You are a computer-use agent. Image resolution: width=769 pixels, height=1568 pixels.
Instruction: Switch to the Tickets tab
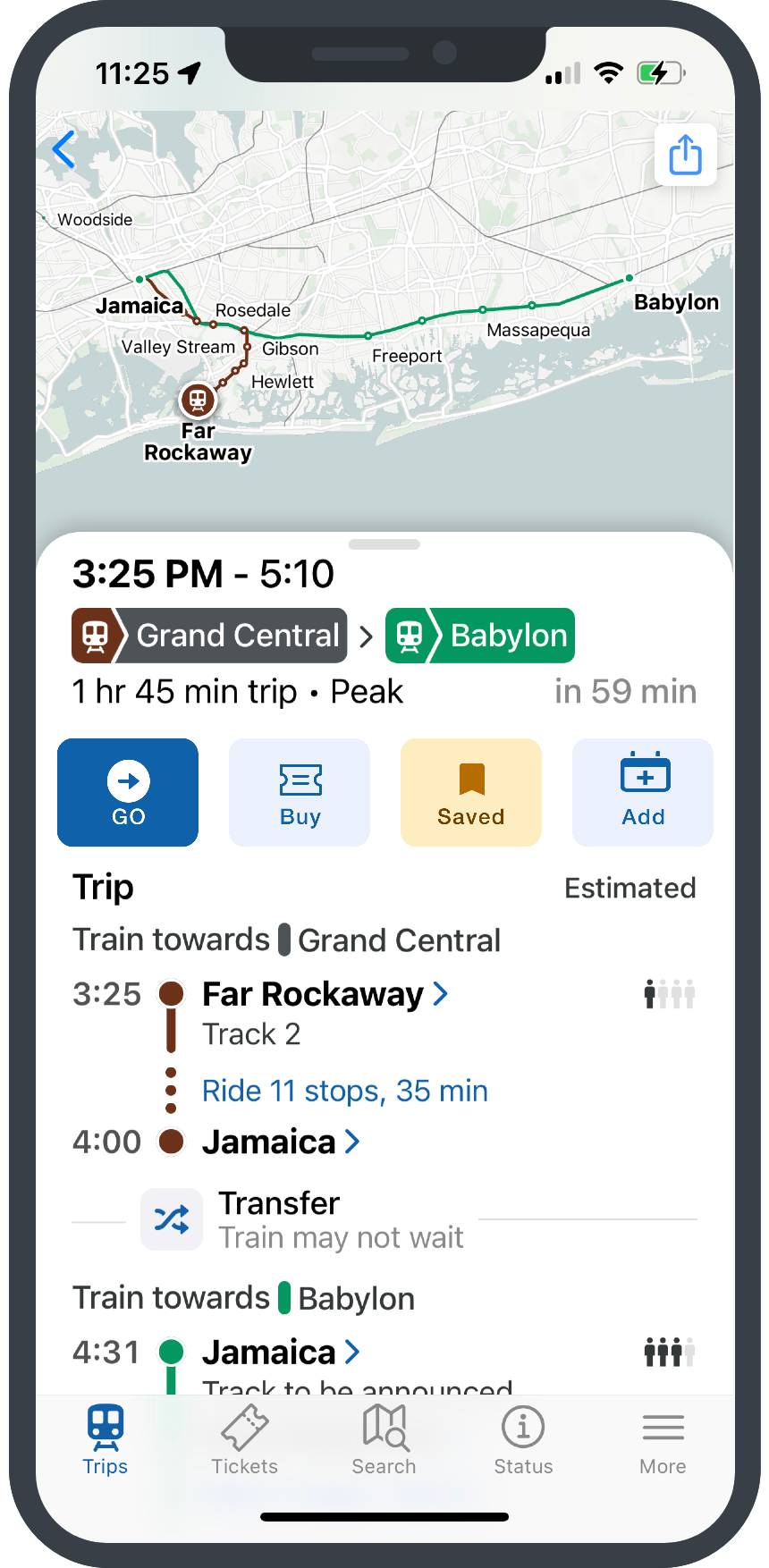[x=244, y=1439]
